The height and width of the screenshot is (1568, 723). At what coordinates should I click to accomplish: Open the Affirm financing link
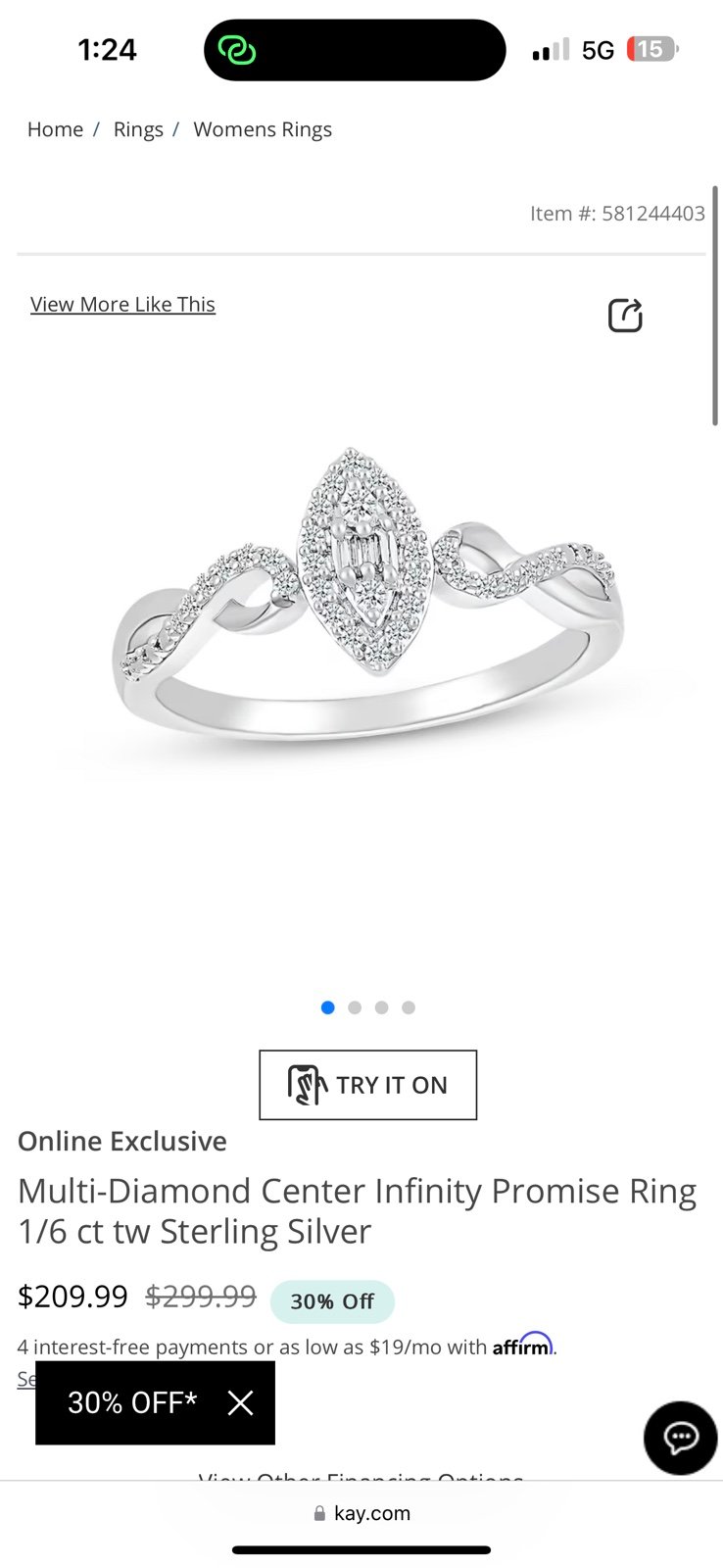[522, 1345]
